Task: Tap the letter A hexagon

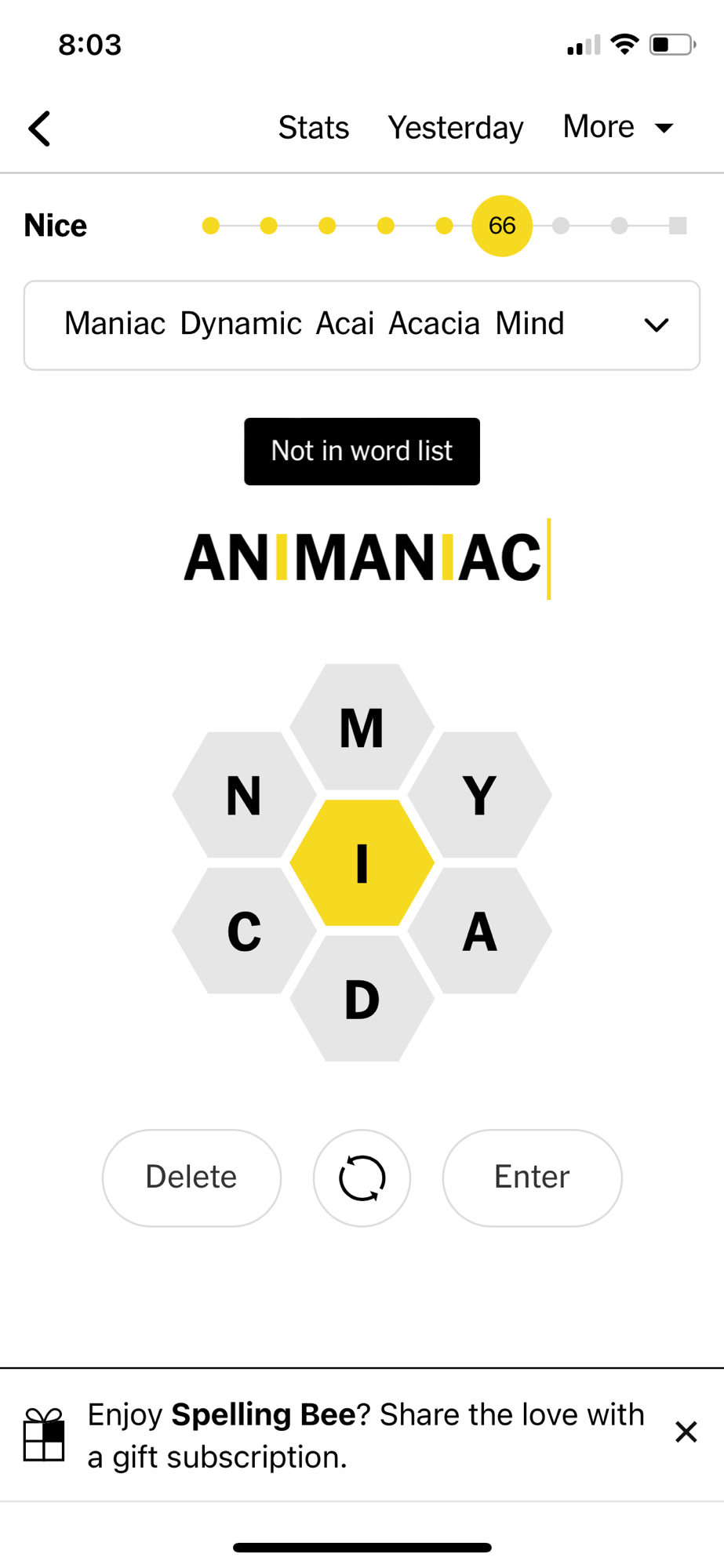Action: [x=479, y=931]
